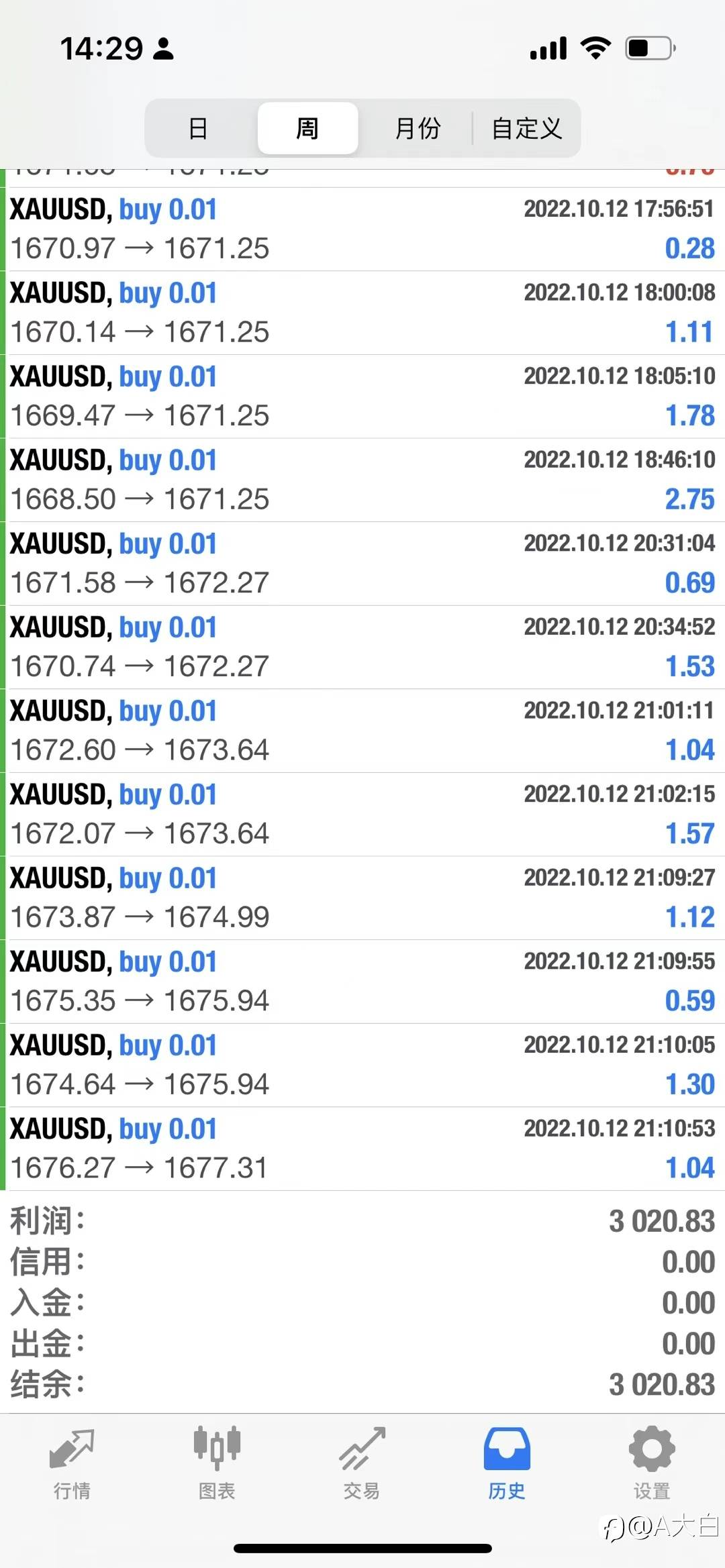Expand the XAUUSD trade with profit 2.75
Screen dimensions: 725x1568
(x=362, y=480)
